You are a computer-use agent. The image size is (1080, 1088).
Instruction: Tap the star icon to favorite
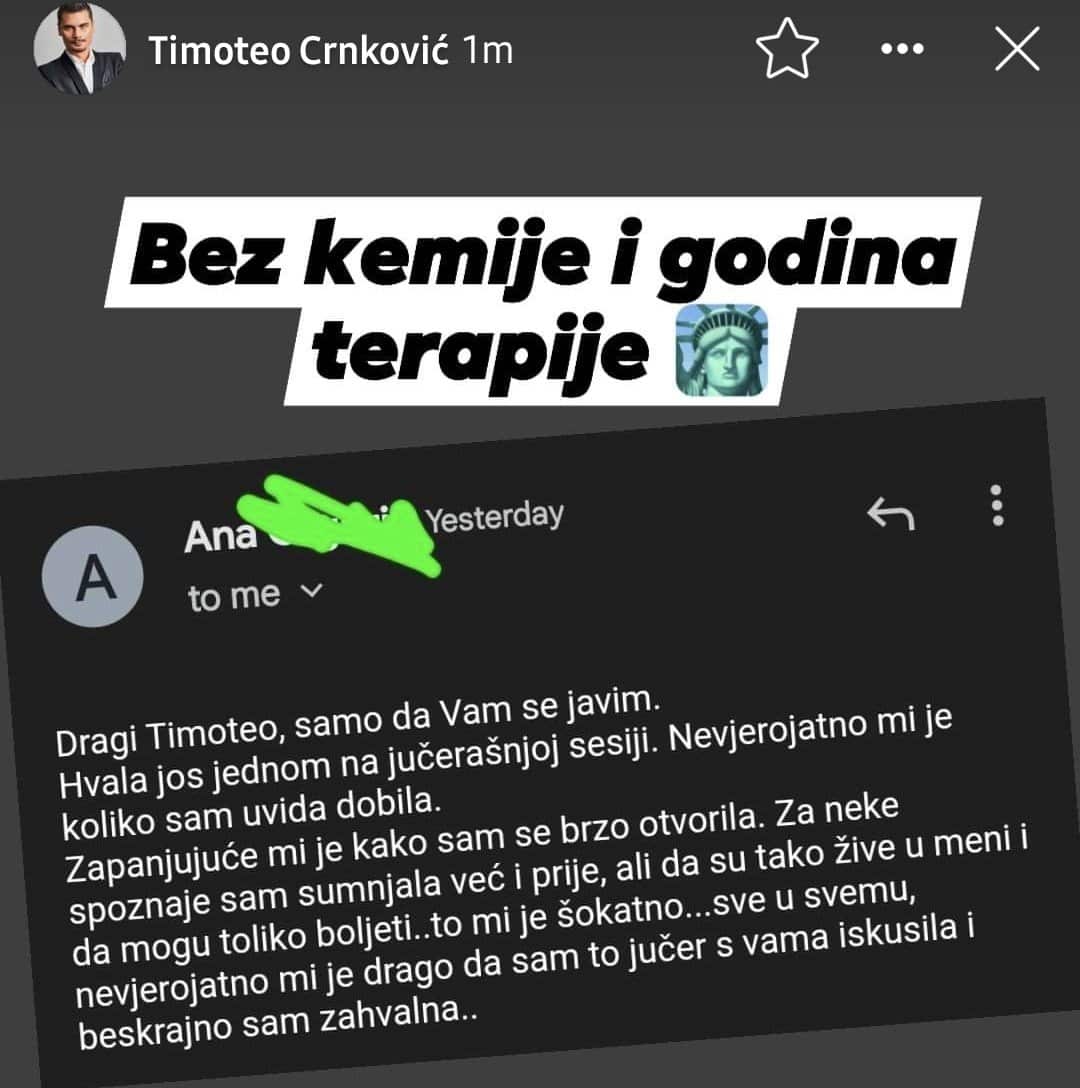pos(787,50)
